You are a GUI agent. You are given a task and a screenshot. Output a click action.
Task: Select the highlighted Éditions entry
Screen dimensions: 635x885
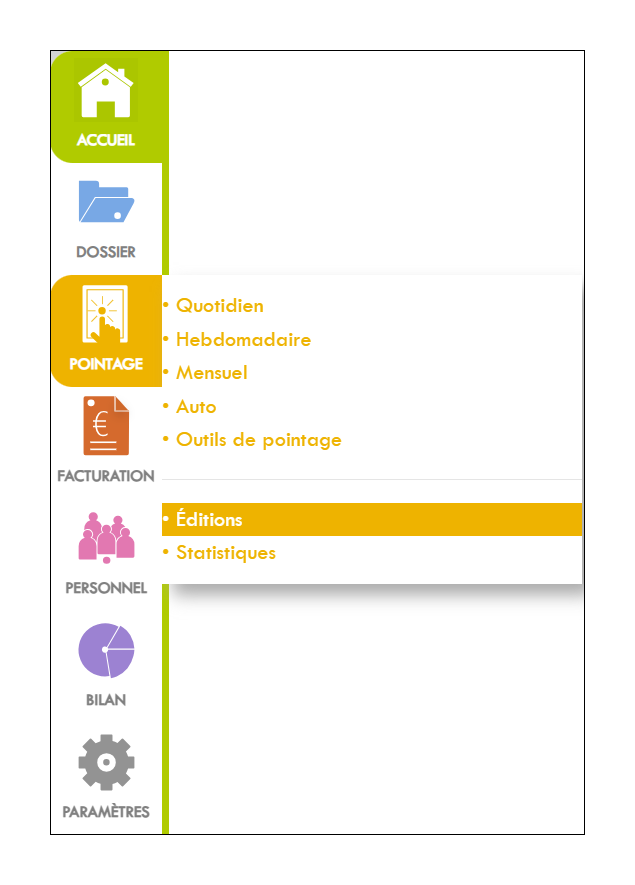(209, 520)
